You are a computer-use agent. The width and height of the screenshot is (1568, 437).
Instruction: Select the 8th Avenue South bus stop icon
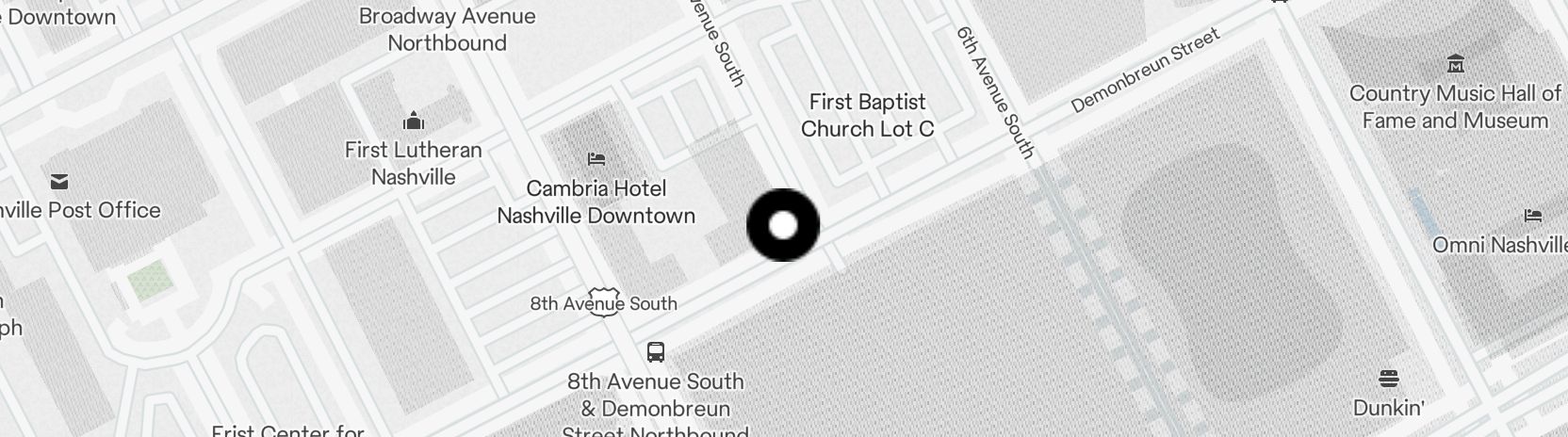[x=656, y=353]
